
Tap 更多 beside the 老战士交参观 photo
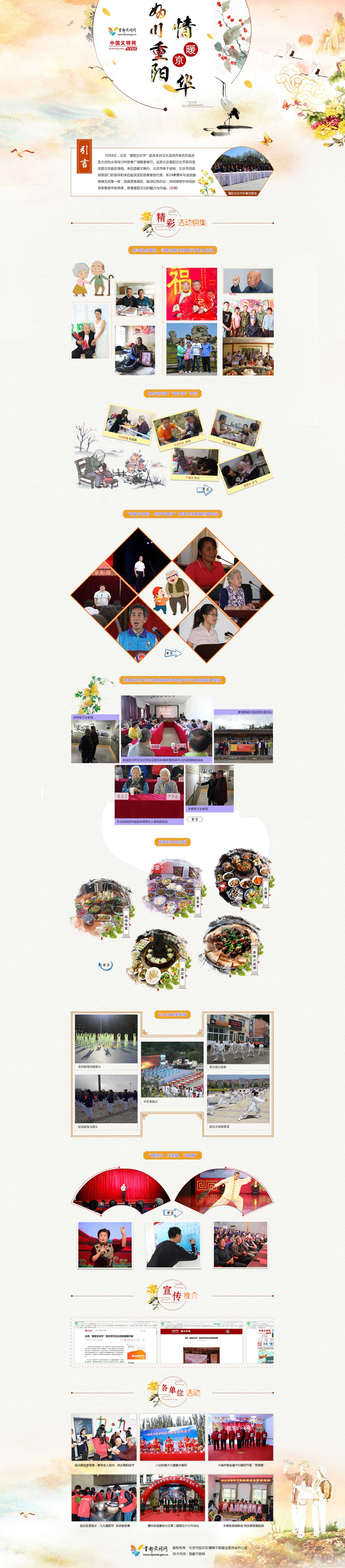(x=194, y=819)
